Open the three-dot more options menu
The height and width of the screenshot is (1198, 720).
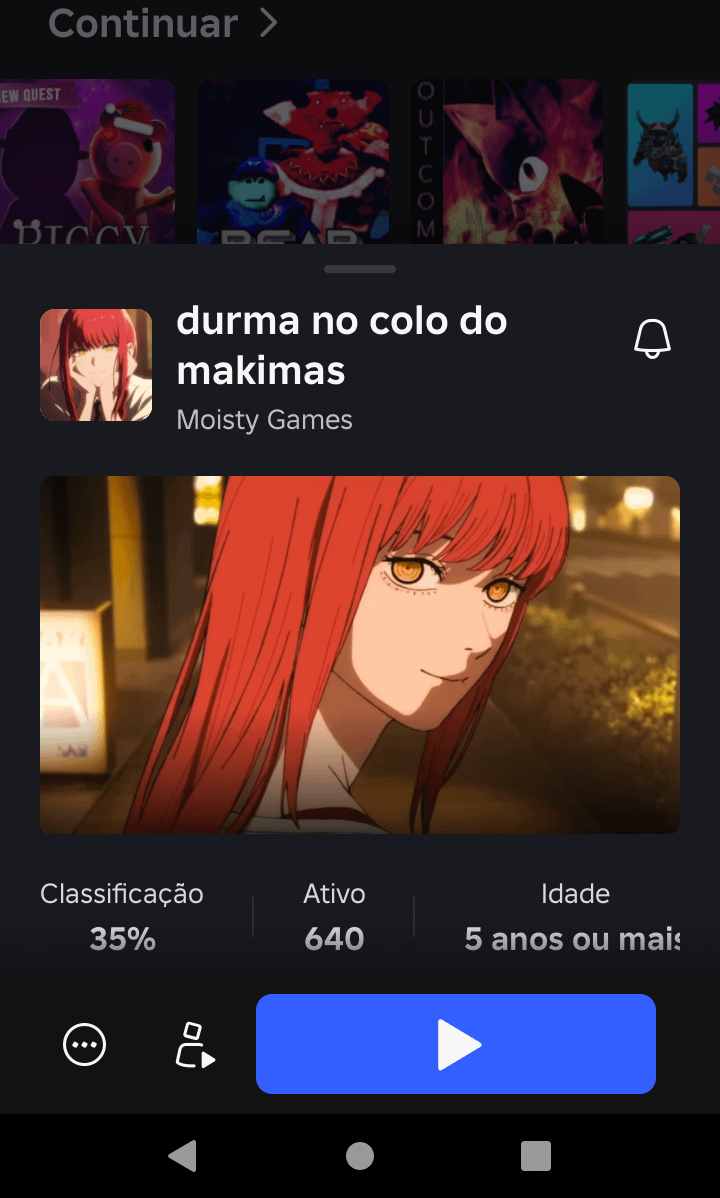(x=84, y=1045)
